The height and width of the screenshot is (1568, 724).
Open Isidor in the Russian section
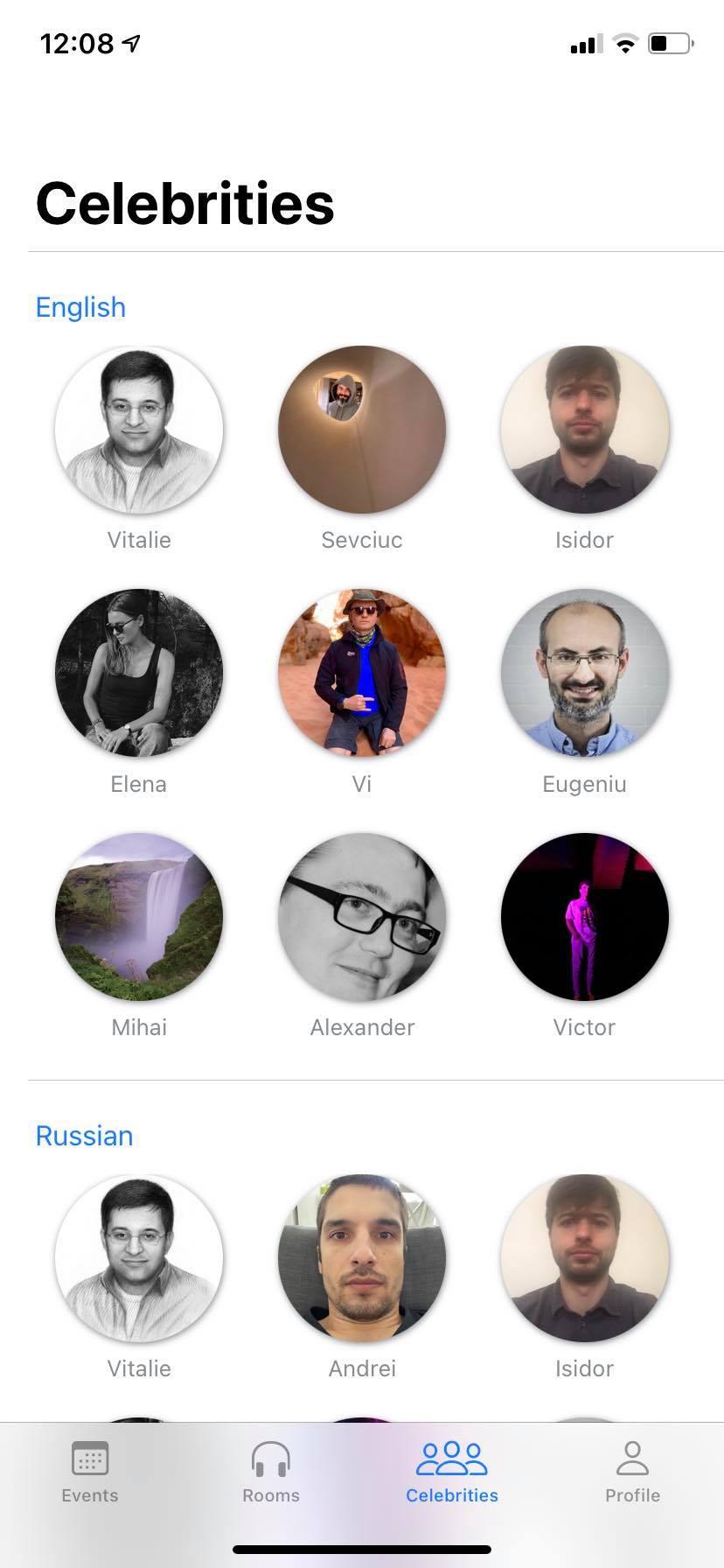point(584,1257)
